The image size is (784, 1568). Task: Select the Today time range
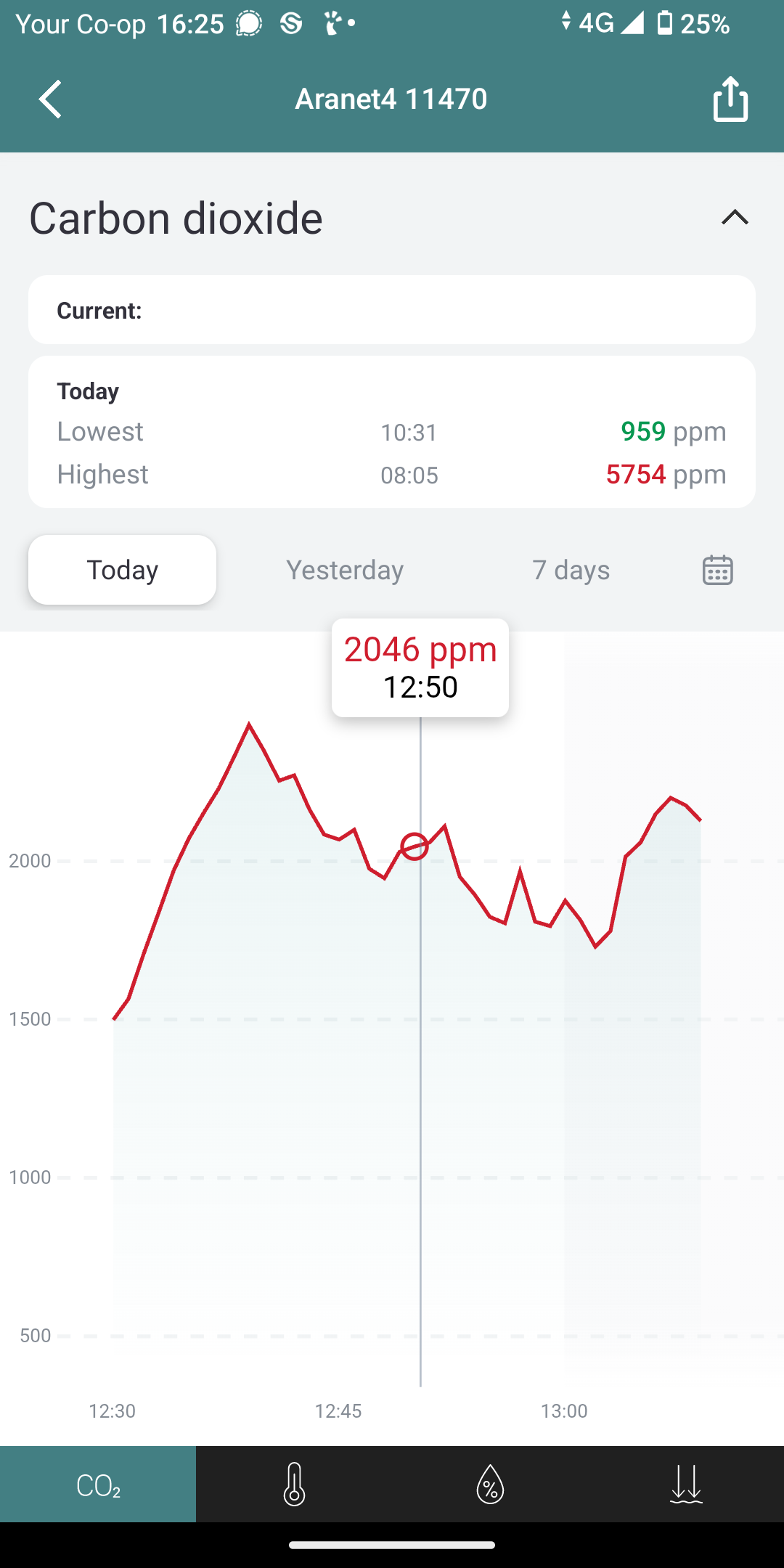point(122,570)
